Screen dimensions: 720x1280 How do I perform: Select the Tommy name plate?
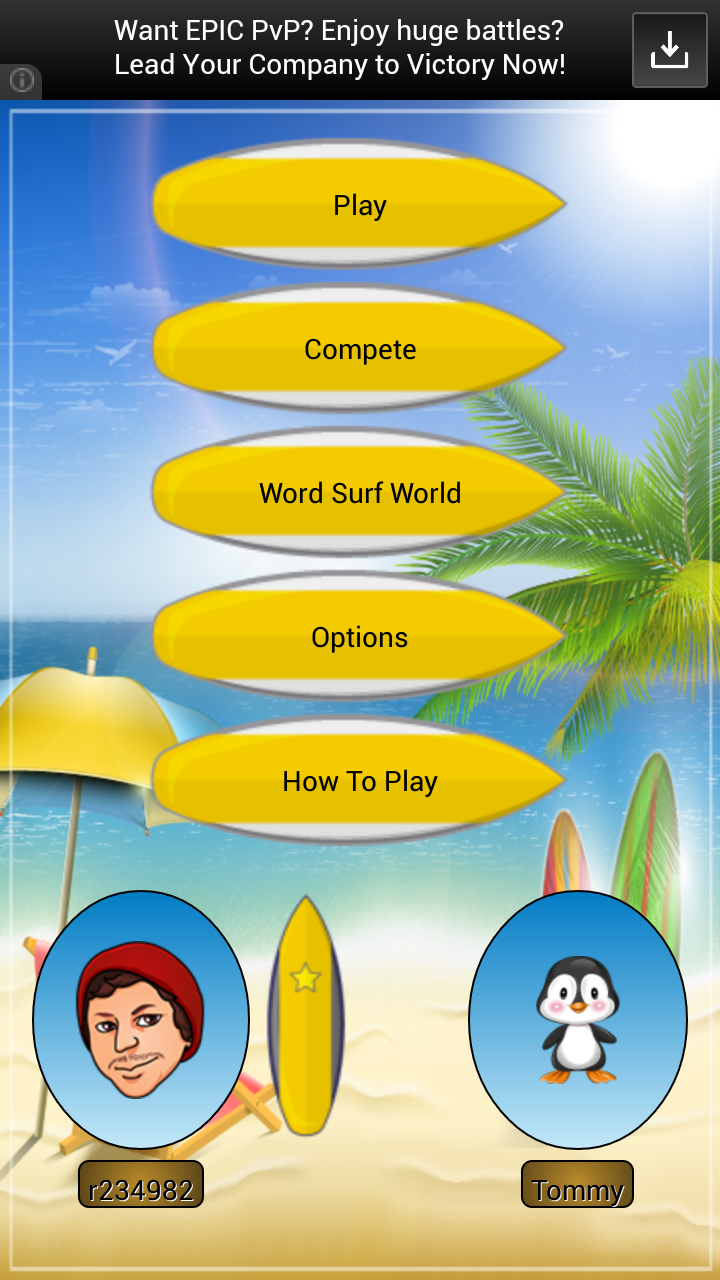tap(577, 1183)
